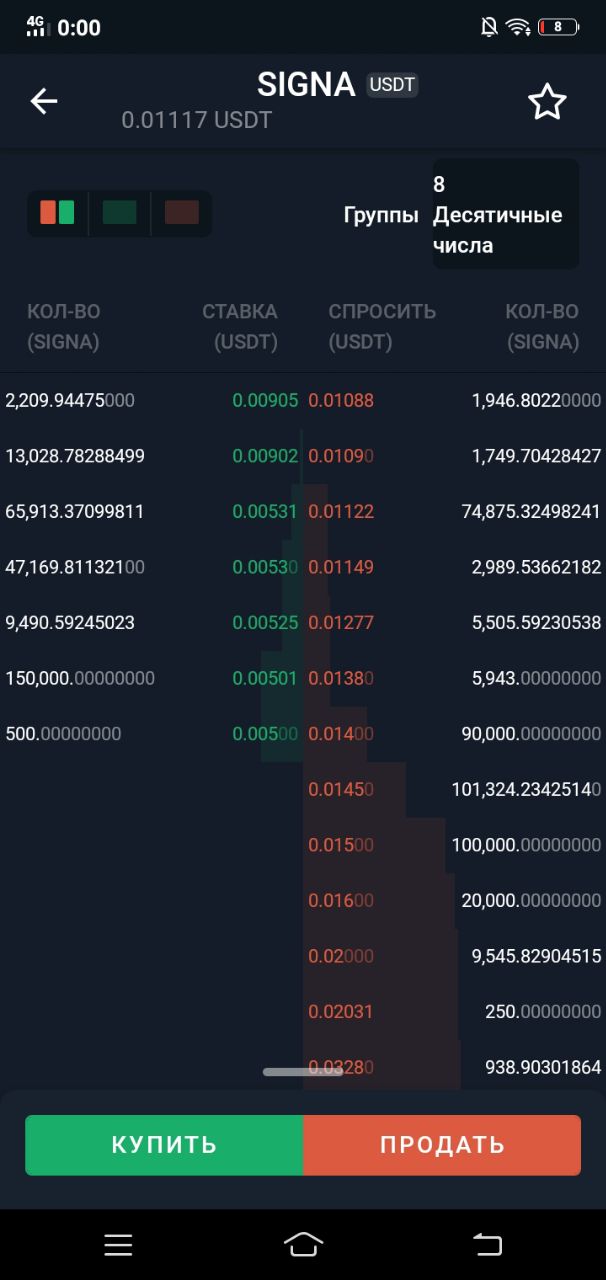Show both bids and asks view
This screenshot has height=1280, width=606.
(57, 213)
